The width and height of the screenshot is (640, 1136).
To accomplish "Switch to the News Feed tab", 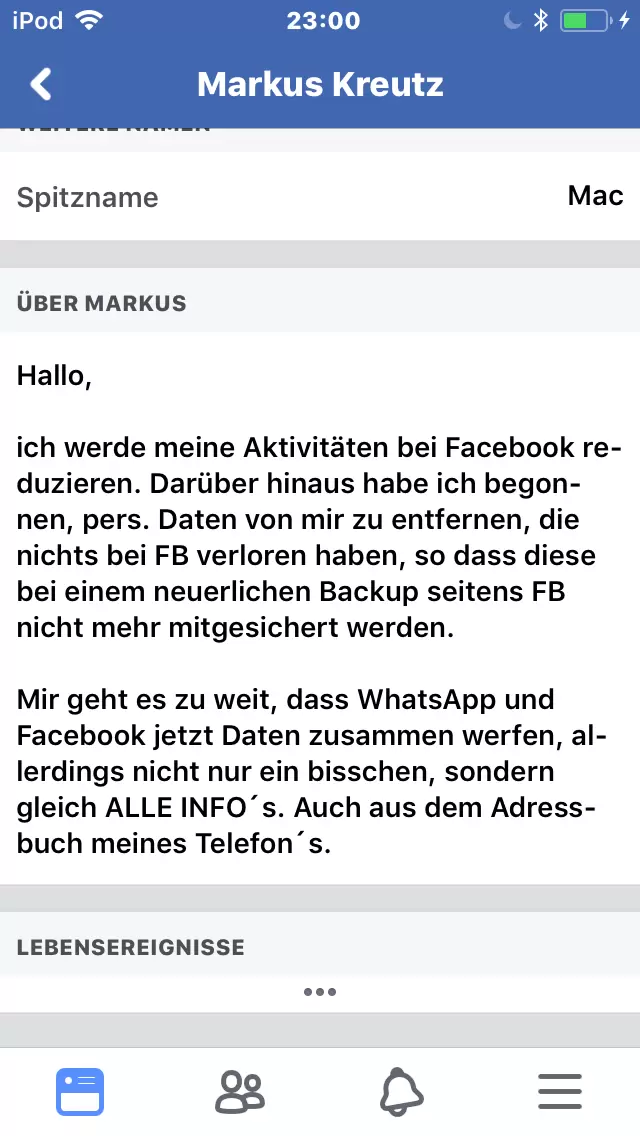I will tap(80, 1091).
